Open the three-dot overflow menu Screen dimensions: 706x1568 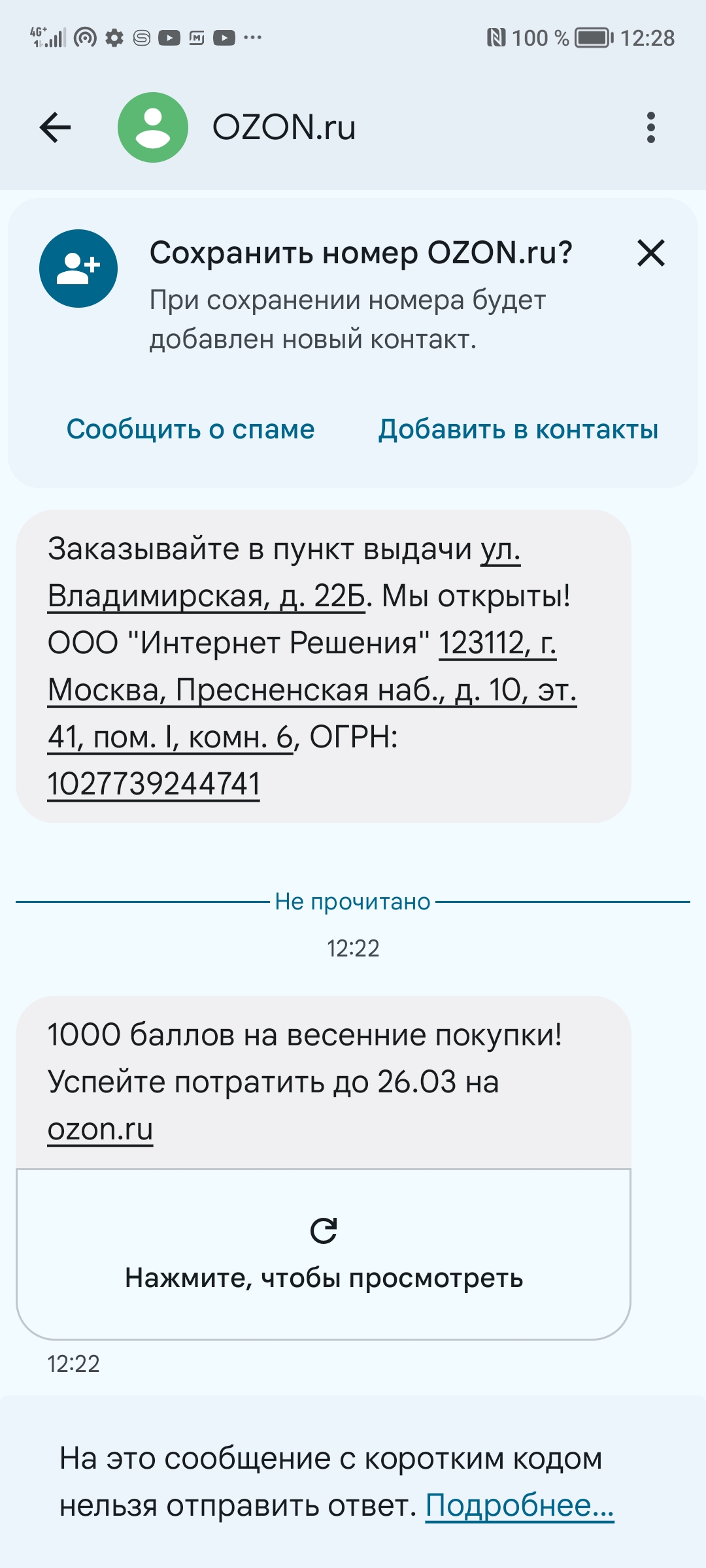[650, 127]
